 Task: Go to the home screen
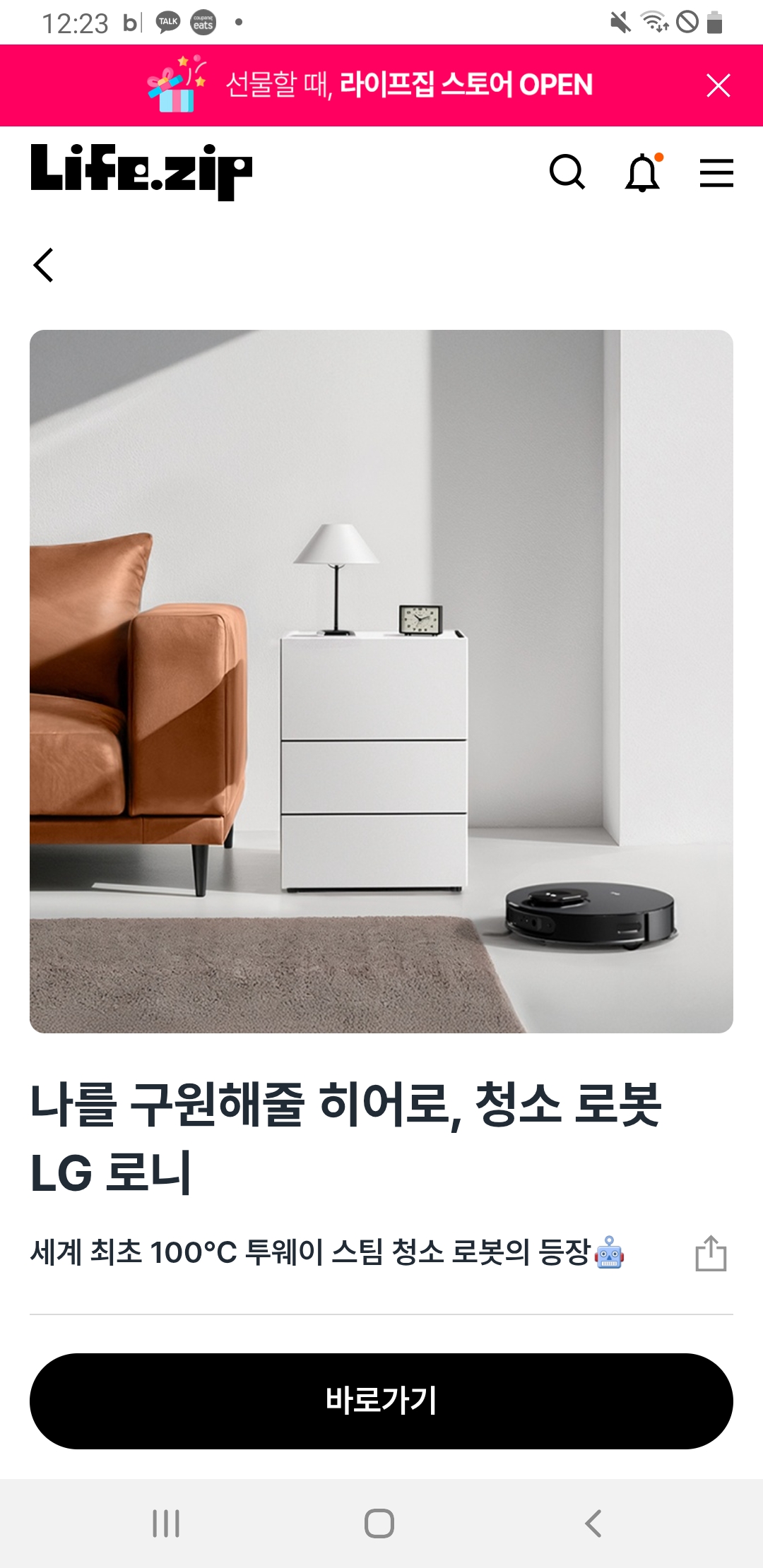click(379, 1524)
